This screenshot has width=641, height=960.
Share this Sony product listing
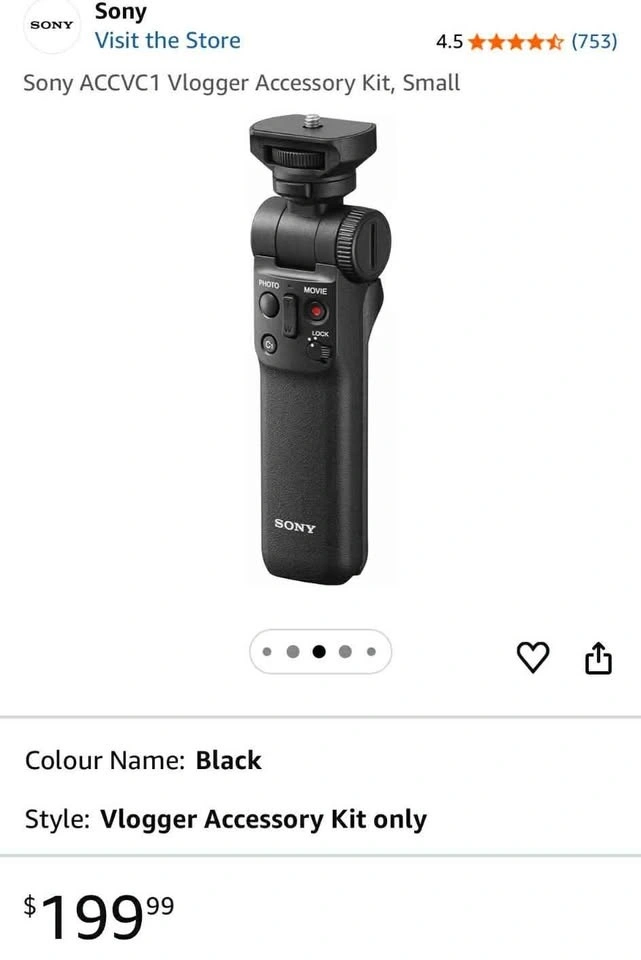598,658
